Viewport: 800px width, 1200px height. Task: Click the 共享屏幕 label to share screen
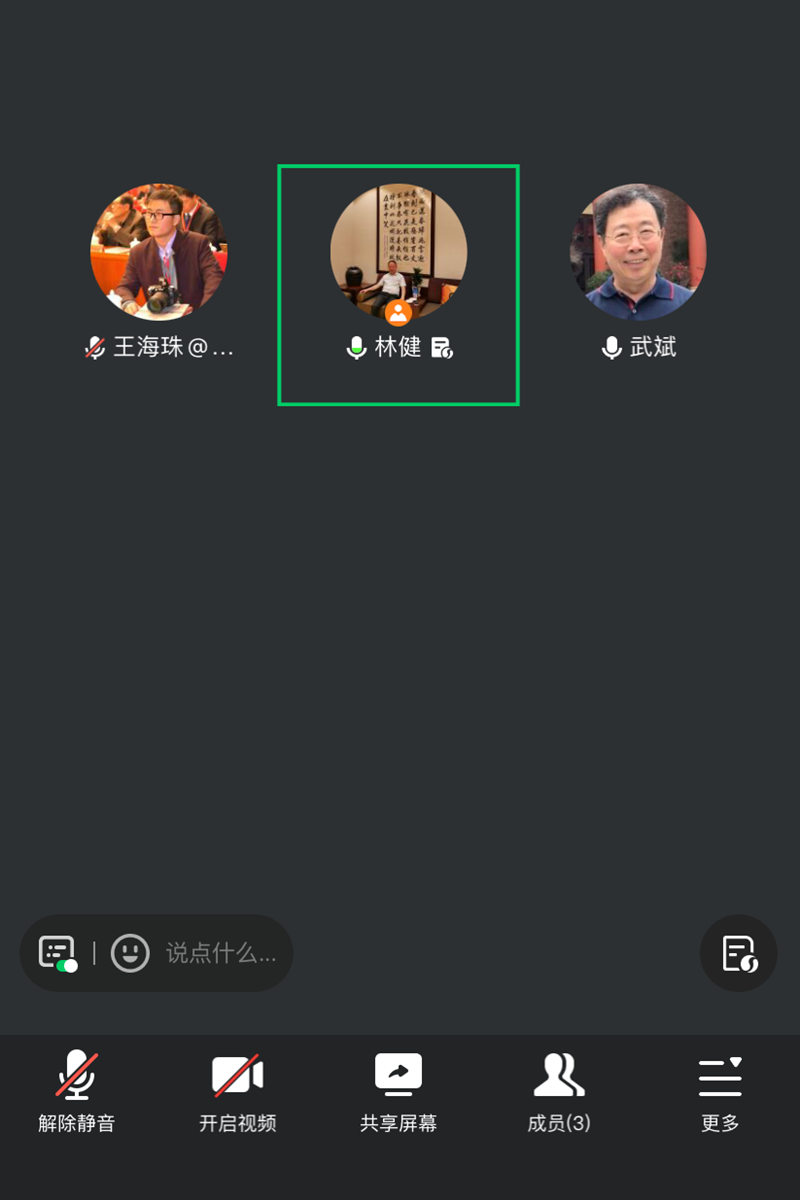point(397,1123)
